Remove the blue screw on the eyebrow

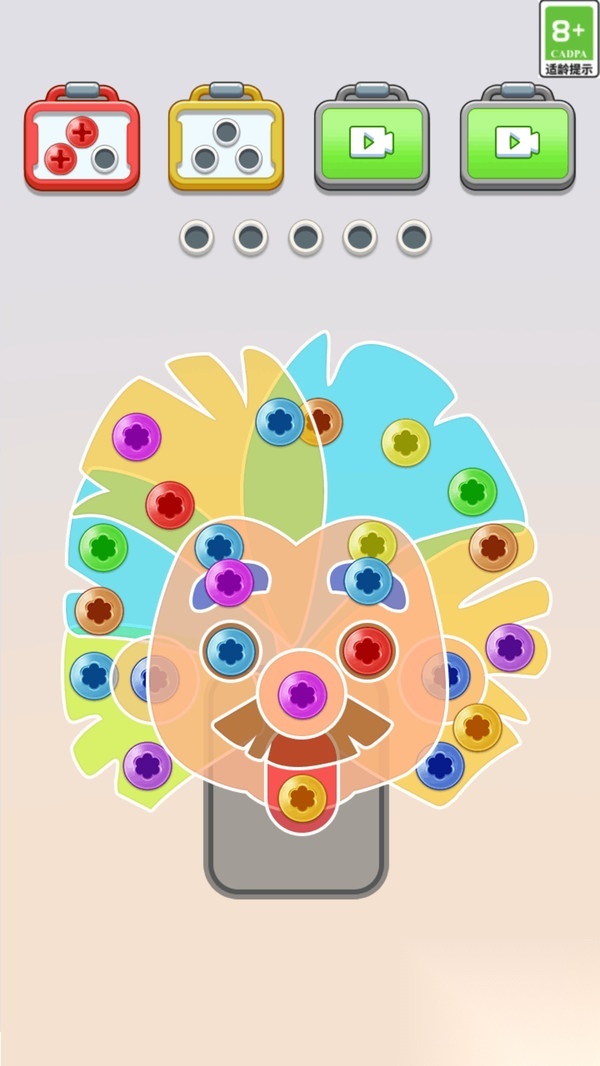pyautogui.click(x=368, y=581)
